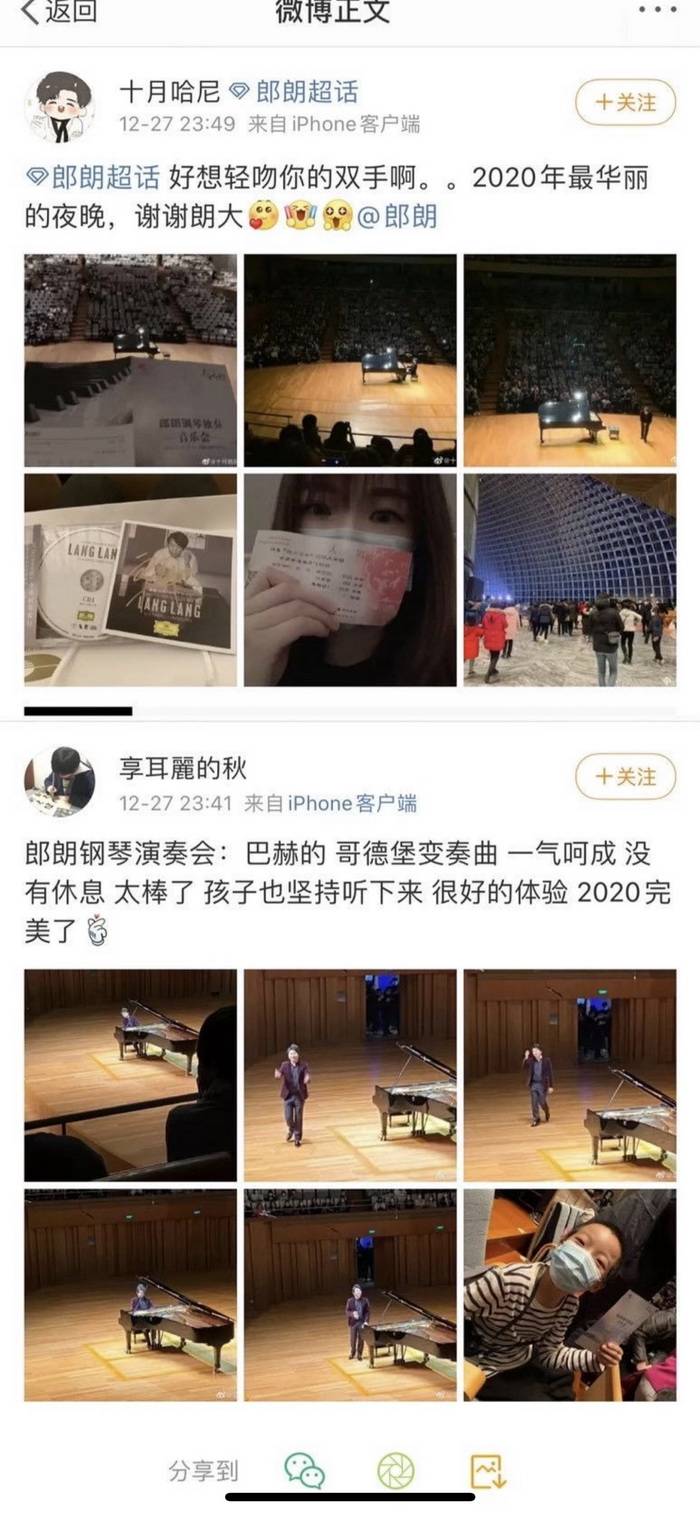This screenshot has height=1515, width=700.
Task: Open 十月哈尼's profile avatar
Action: click(59, 106)
